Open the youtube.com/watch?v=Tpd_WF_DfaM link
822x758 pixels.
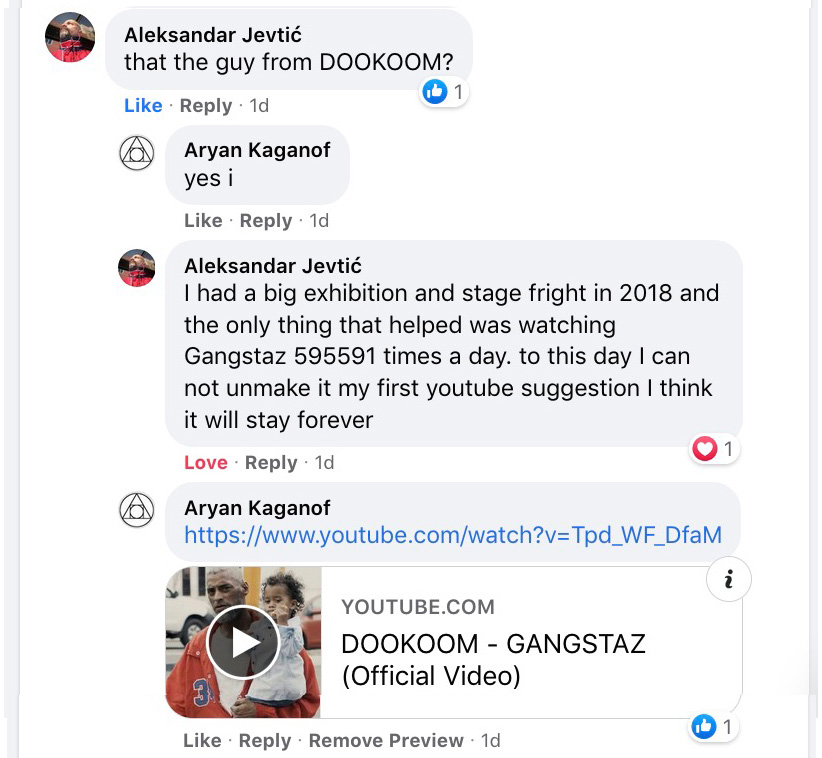452,535
